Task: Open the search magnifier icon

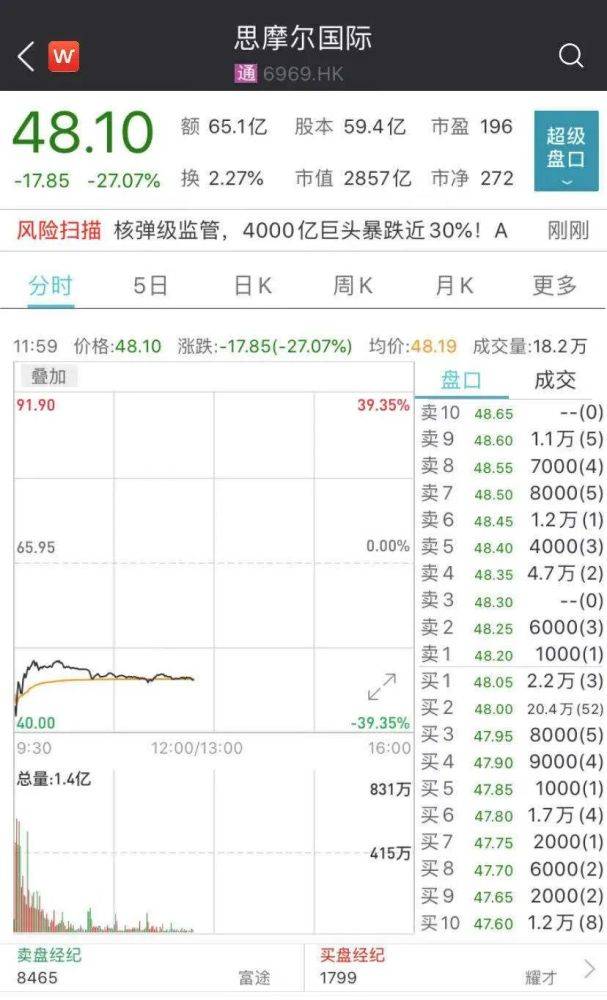Action: click(x=570, y=56)
